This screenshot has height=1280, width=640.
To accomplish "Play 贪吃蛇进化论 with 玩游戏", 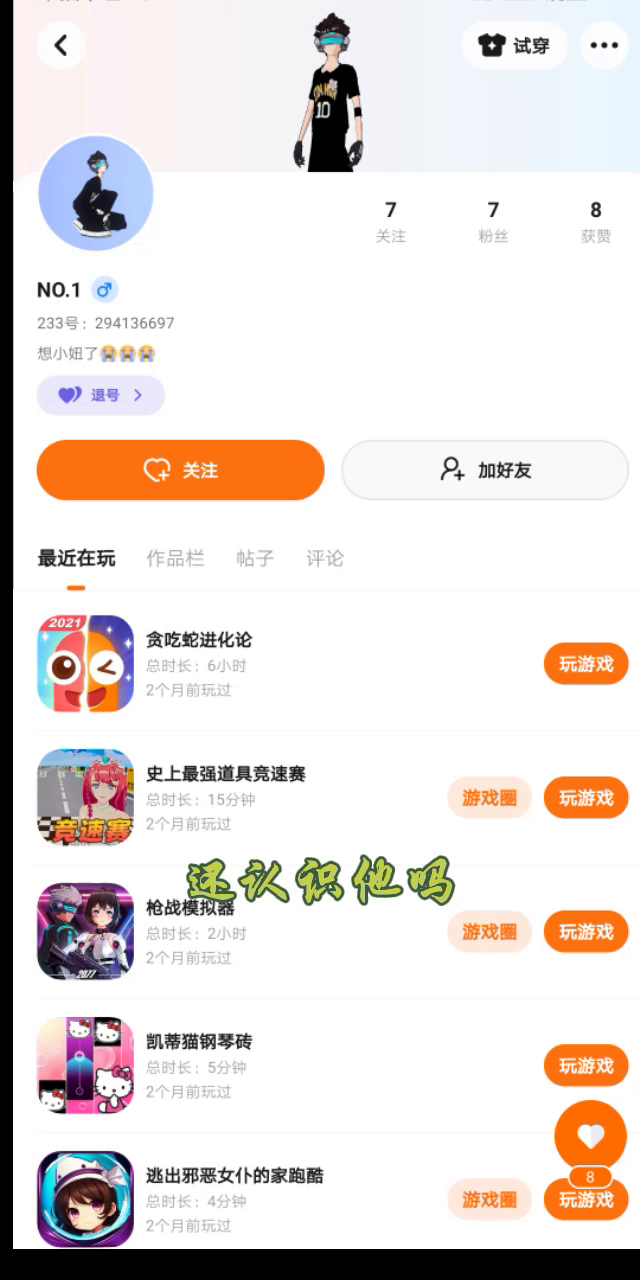I will [586, 664].
